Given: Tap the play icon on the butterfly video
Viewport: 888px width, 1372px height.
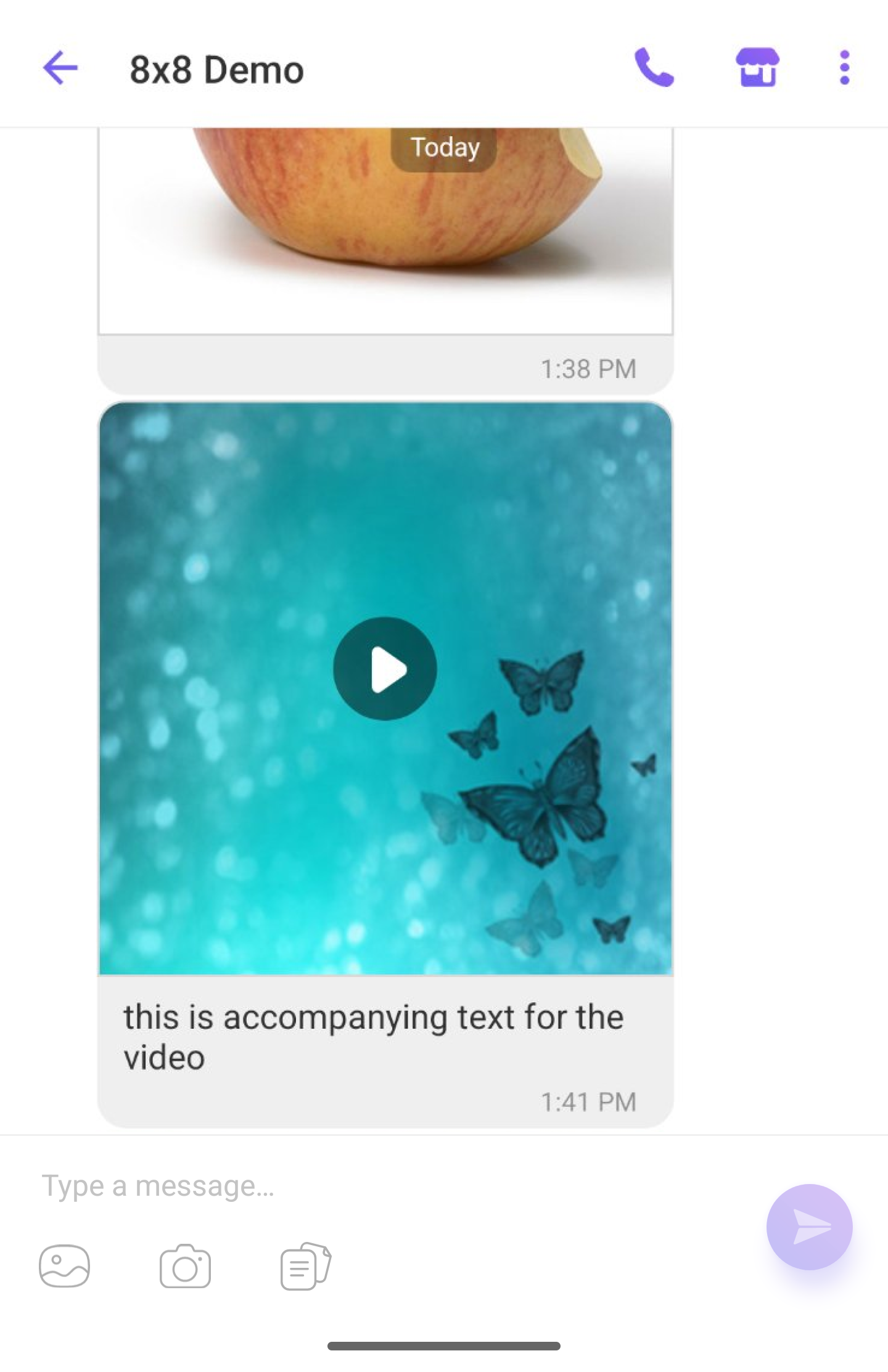Looking at the screenshot, I should tap(384, 670).
